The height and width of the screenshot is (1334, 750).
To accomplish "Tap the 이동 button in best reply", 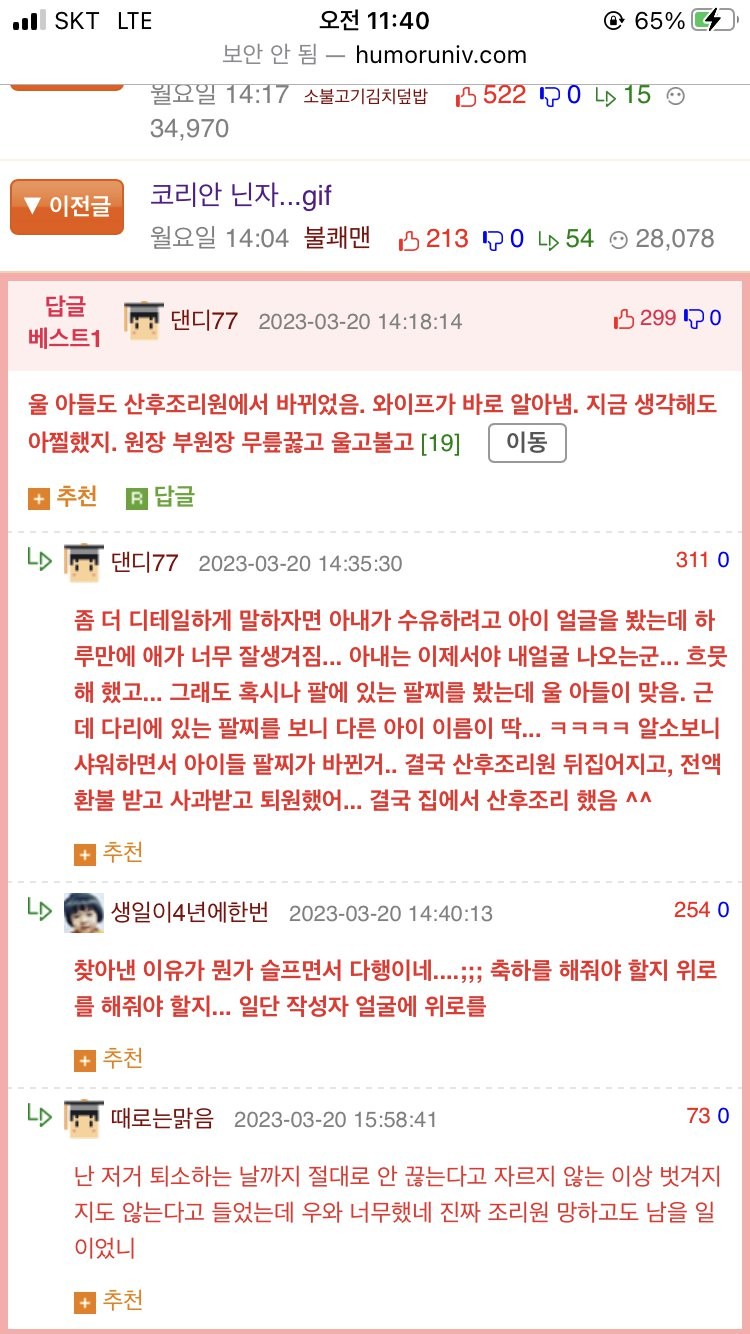I will pos(527,443).
